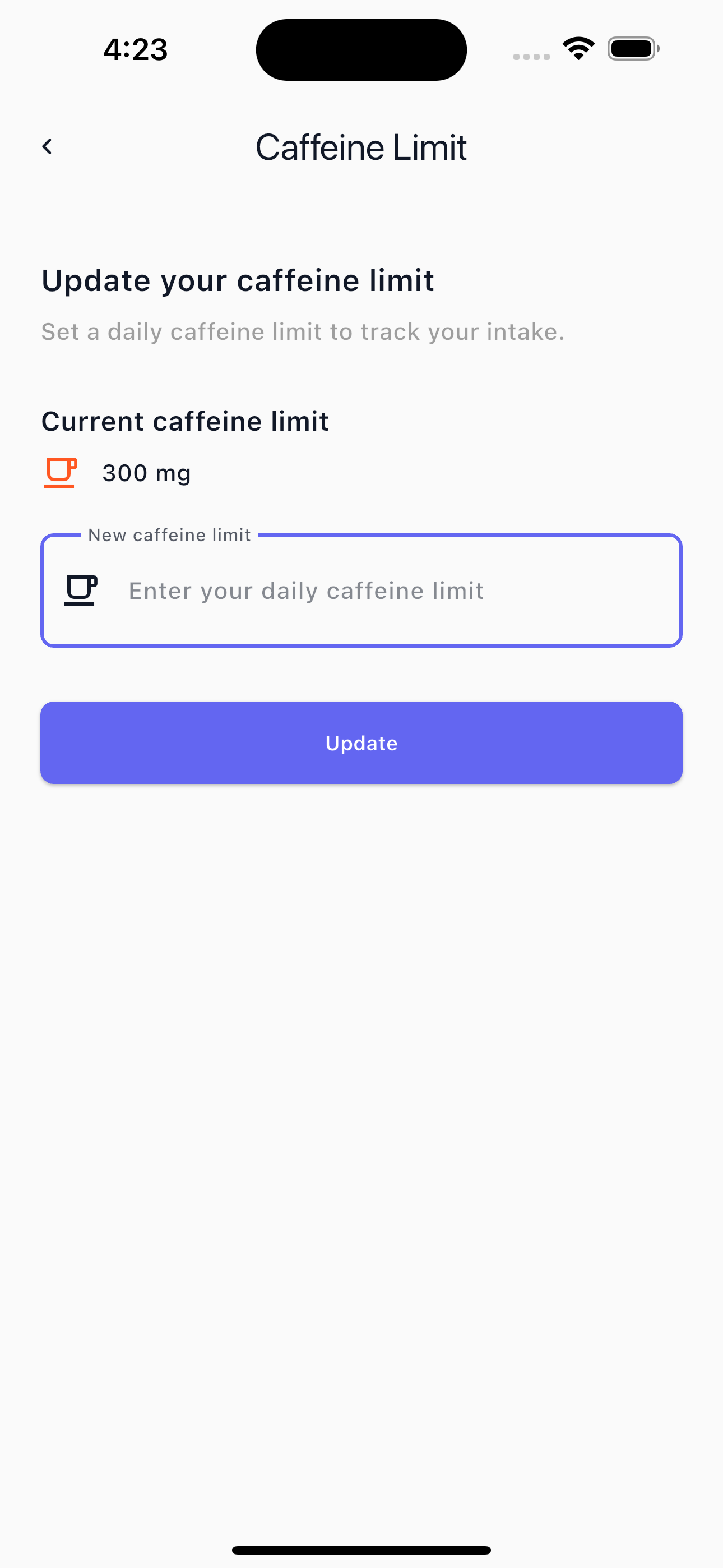Select the 300 mg current limit value
This screenshot has height=1568, width=723.
click(146, 472)
